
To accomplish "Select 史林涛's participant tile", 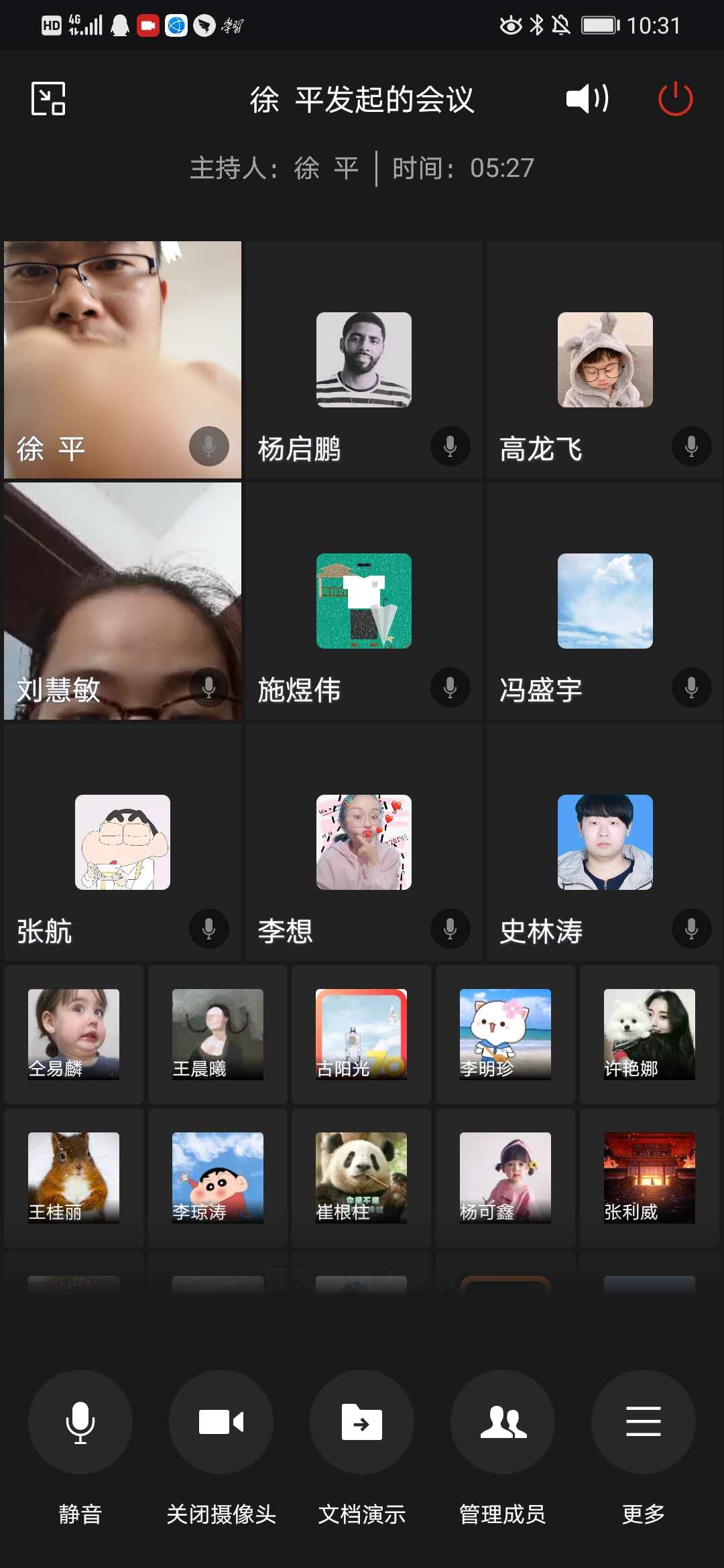I will [x=605, y=842].
